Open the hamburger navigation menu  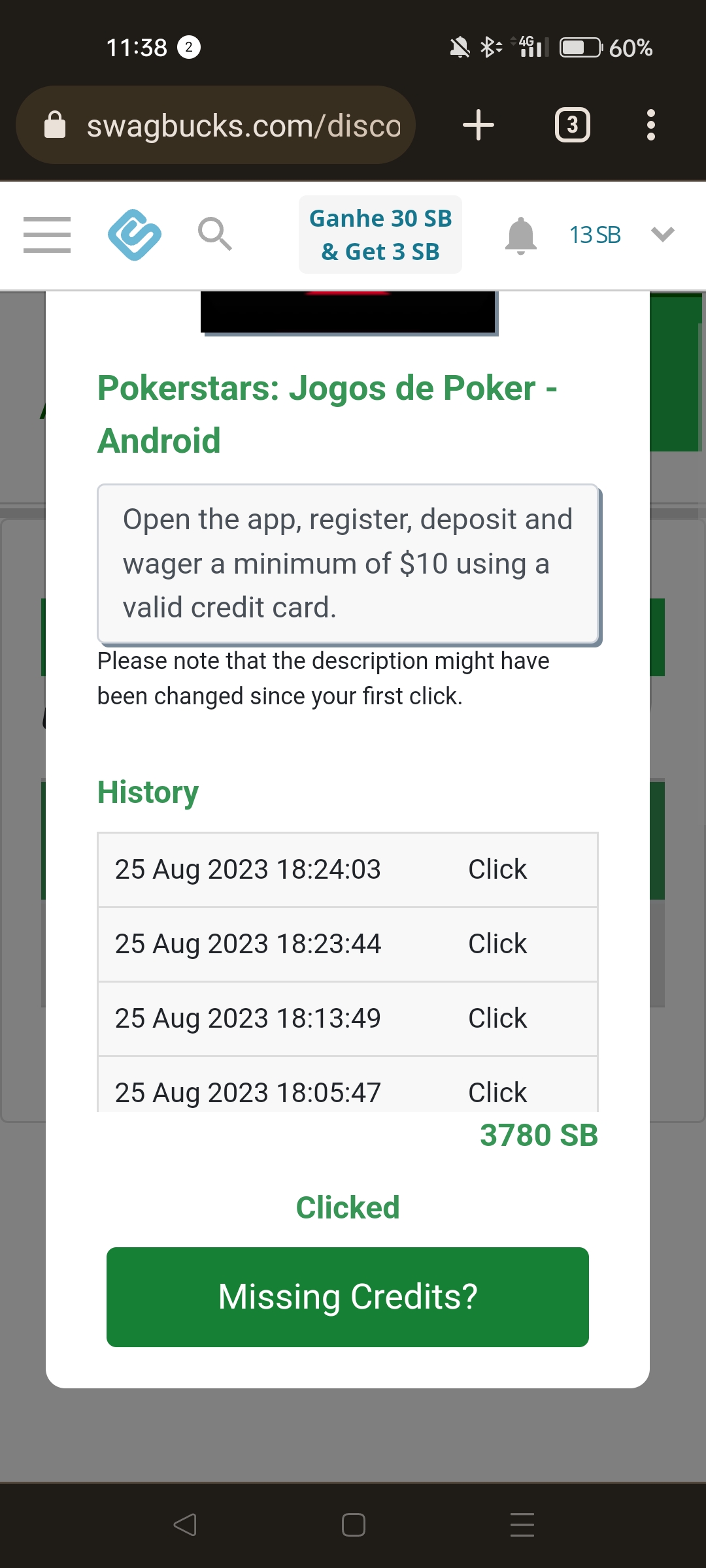click(x=47, y=235)
